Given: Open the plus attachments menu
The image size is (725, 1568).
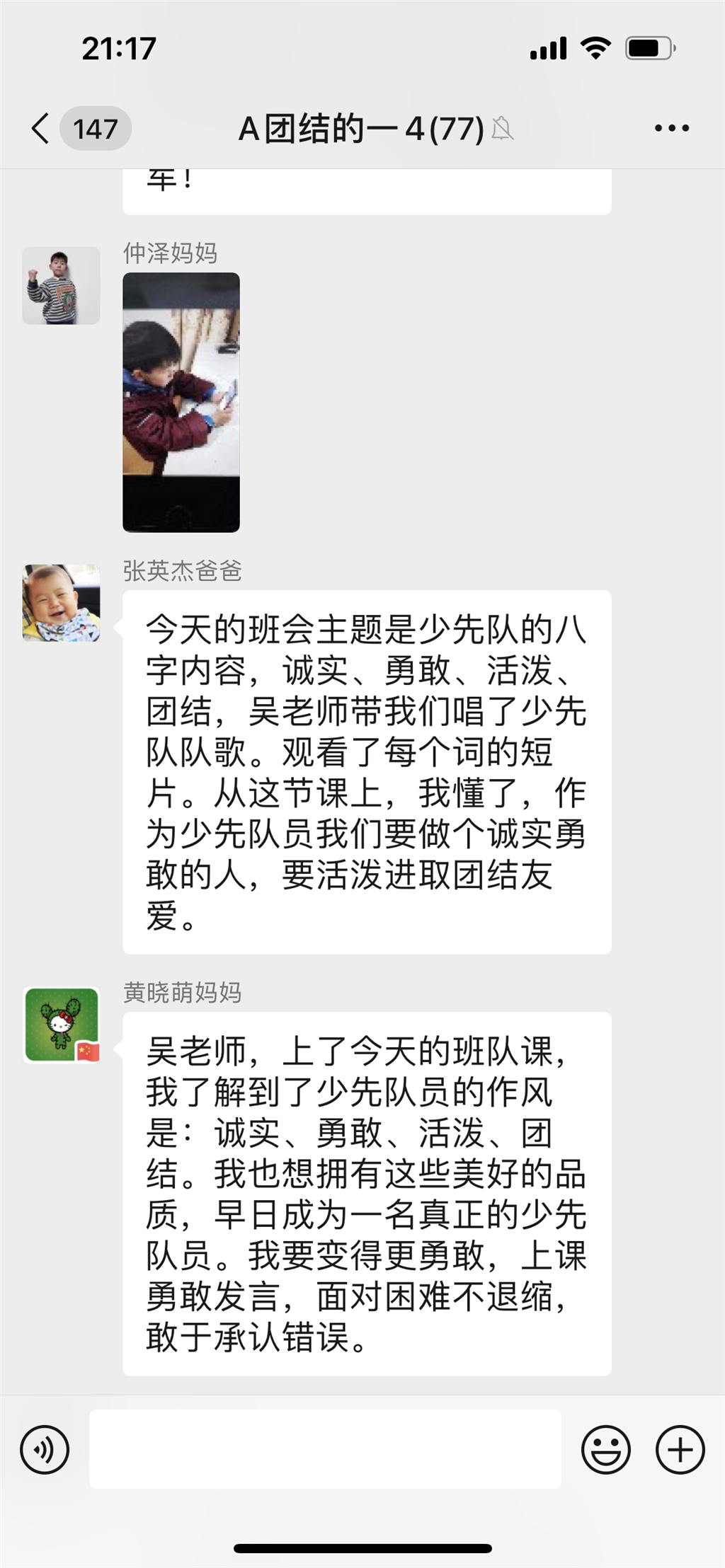Looking at the screenshot, I should pyautogui.click(x=680, y=1450).
